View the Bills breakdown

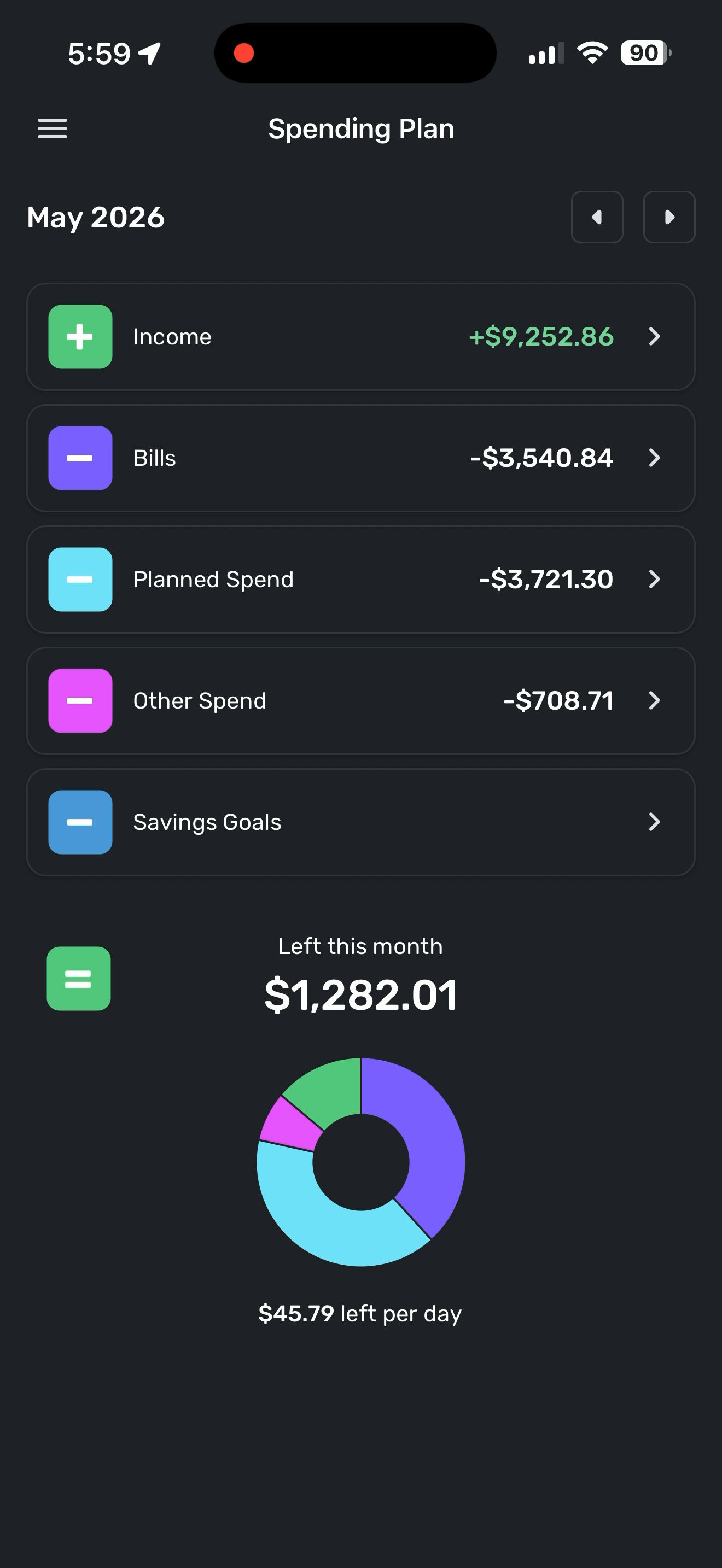coord(361,458)
